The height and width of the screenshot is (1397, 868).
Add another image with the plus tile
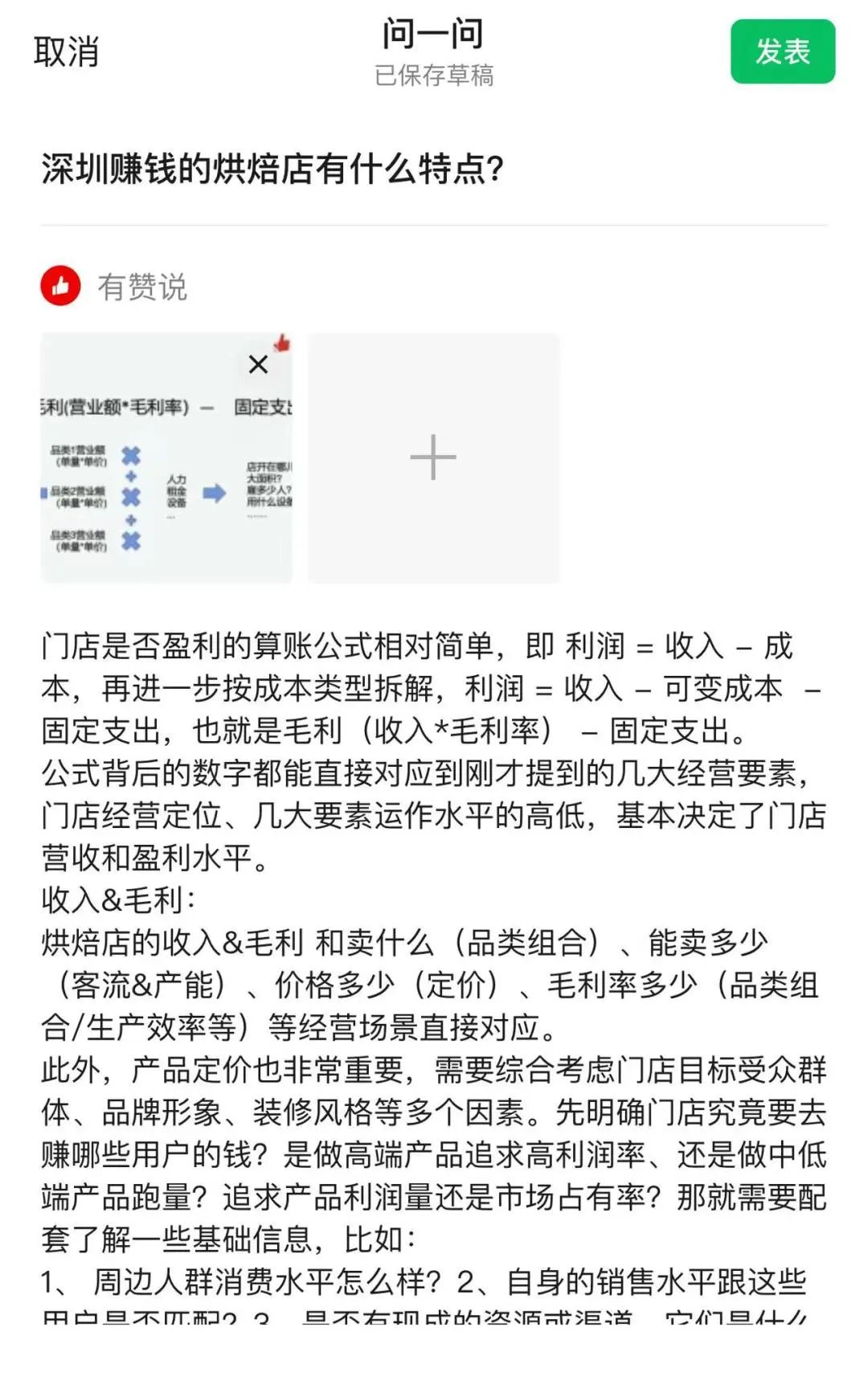tap(433, 457)
